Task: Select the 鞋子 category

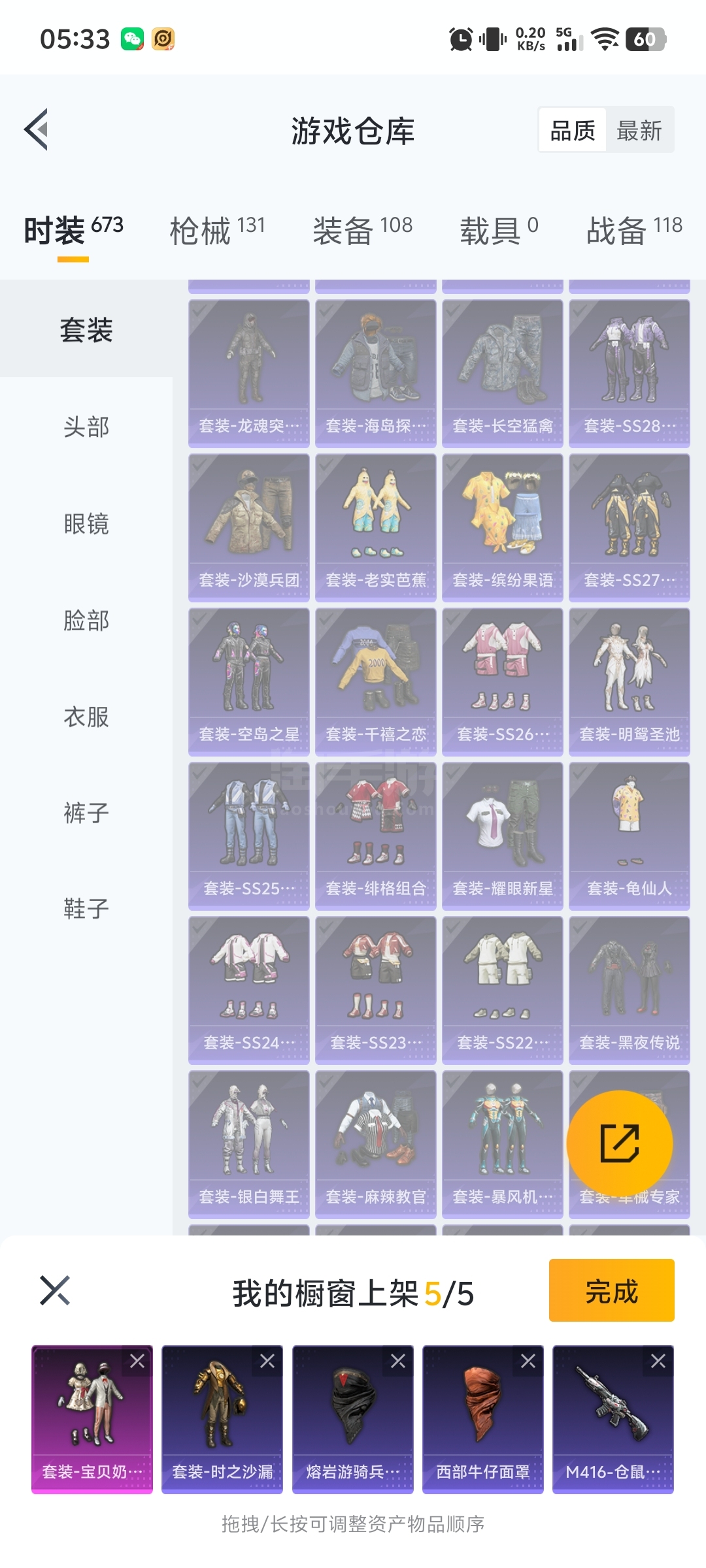Action: [86, 909]
